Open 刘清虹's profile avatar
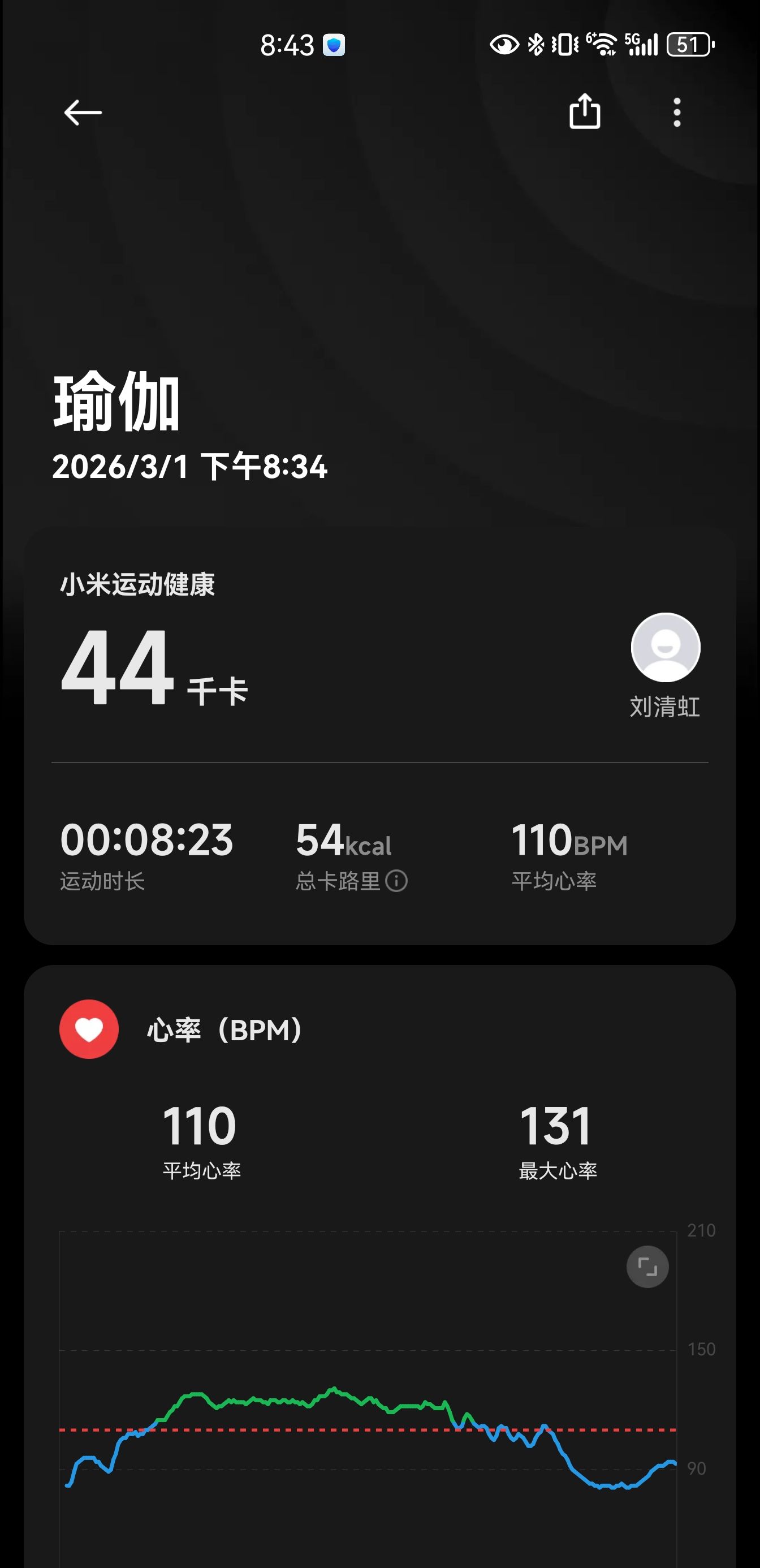Viewport: 760px width, 1568px height. [x=665, y=647]
